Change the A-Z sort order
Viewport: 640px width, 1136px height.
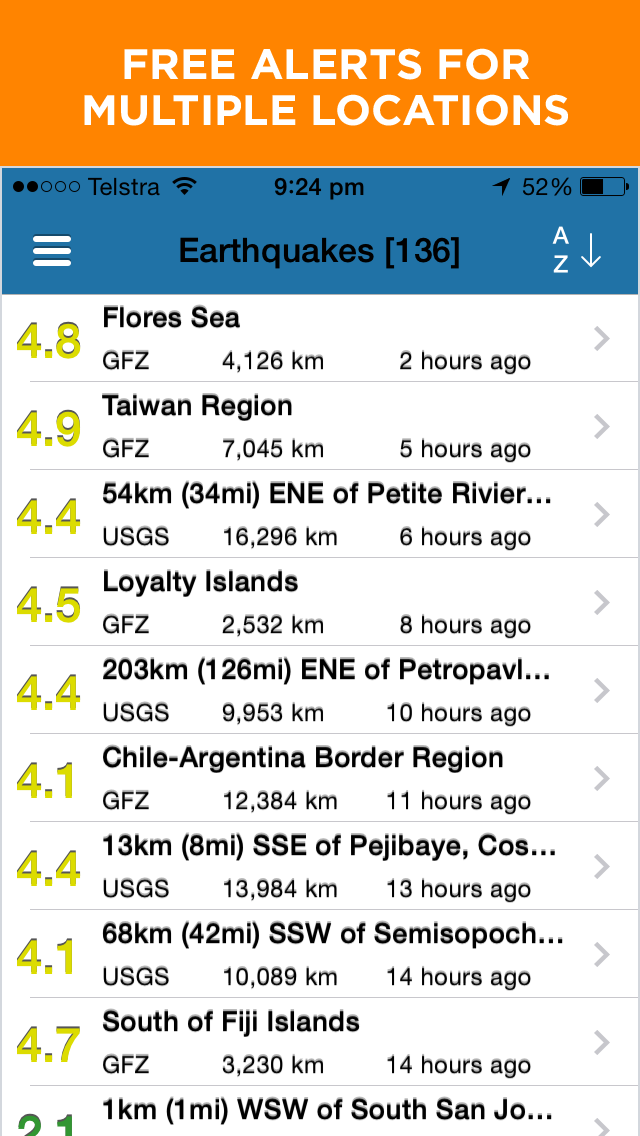[x=577, y=251]
